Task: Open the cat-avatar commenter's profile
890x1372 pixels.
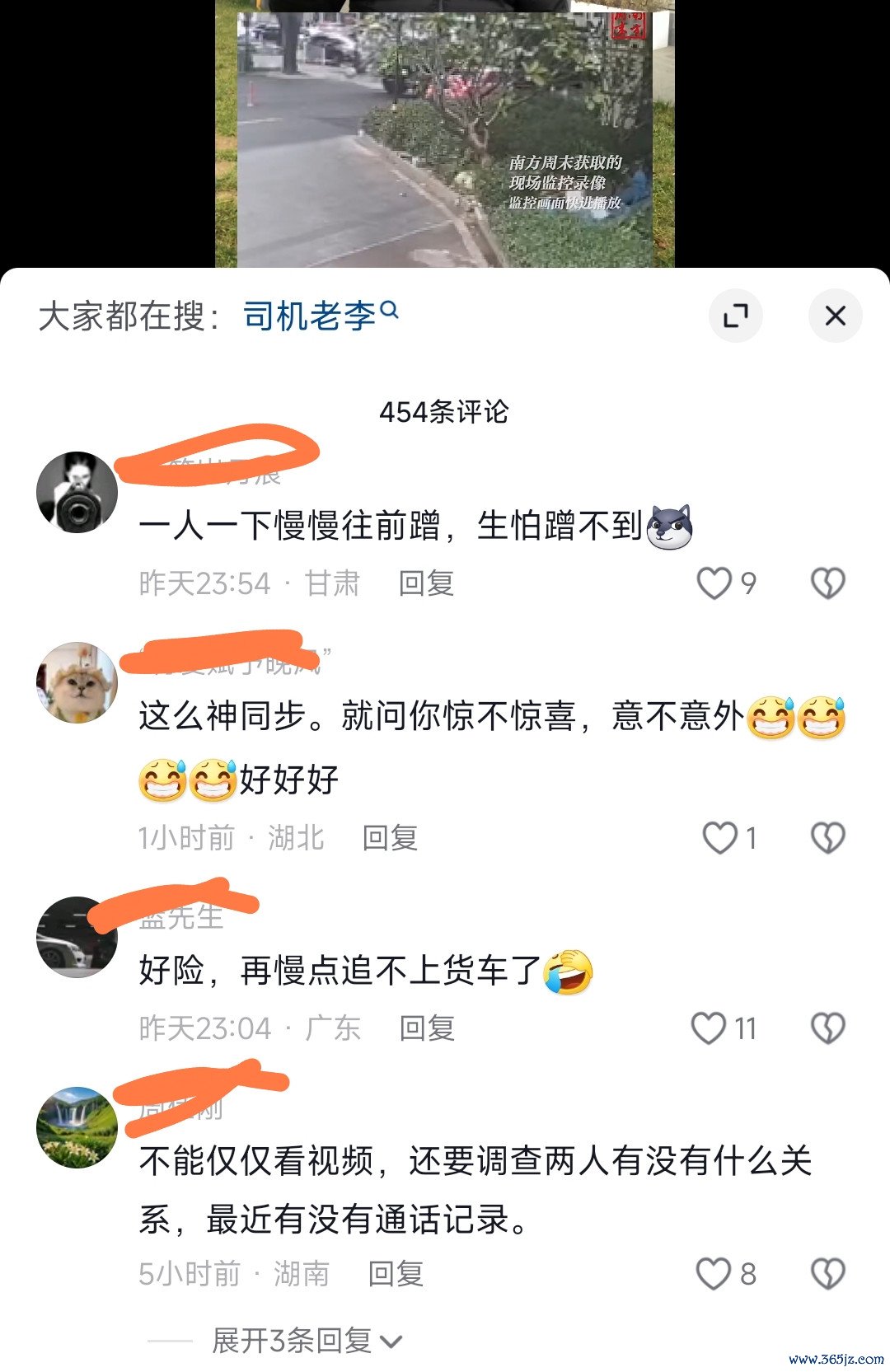Action: [x=77, y=682]
